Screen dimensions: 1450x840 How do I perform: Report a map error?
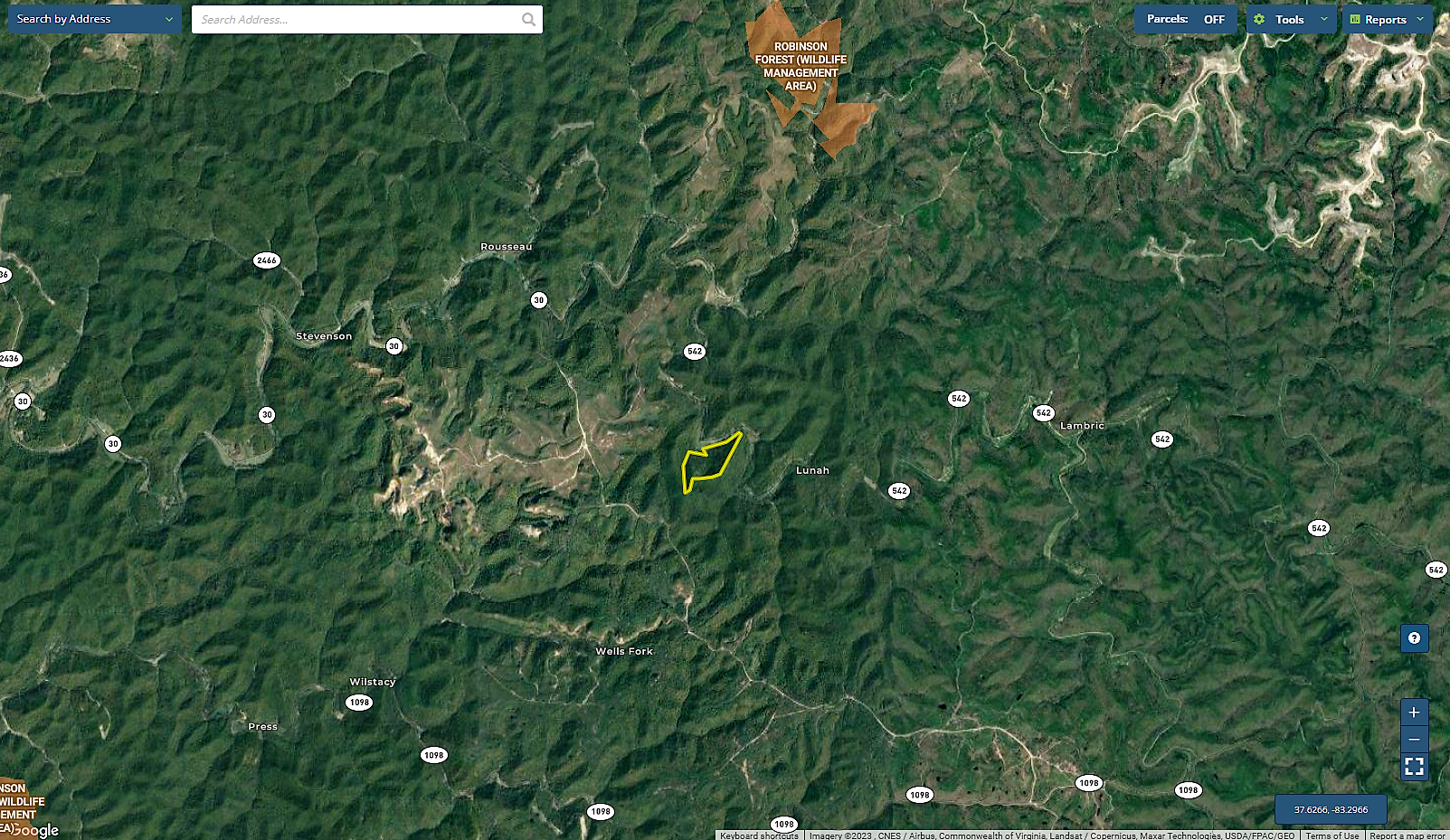coord(1407,835)
